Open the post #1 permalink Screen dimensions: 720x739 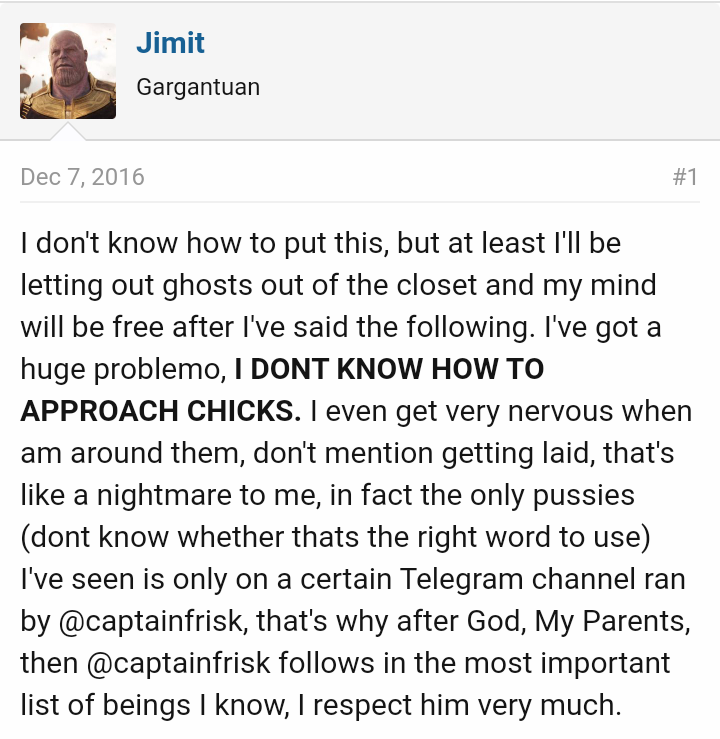(x=684, y=177)
